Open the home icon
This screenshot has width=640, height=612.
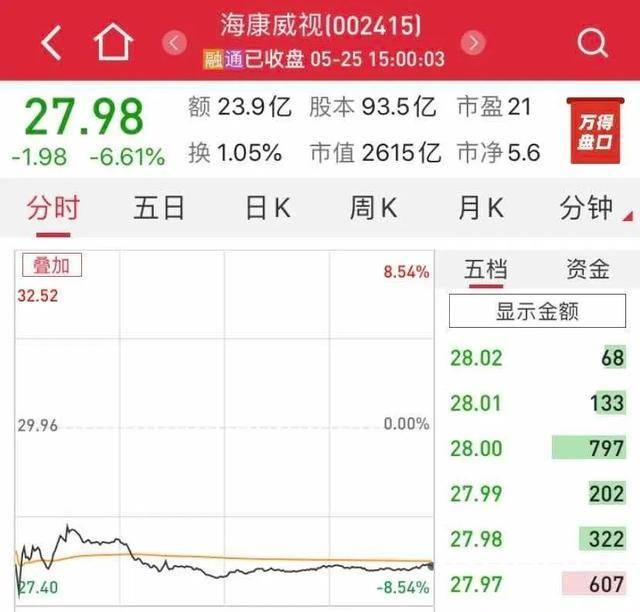pos(113,42)
